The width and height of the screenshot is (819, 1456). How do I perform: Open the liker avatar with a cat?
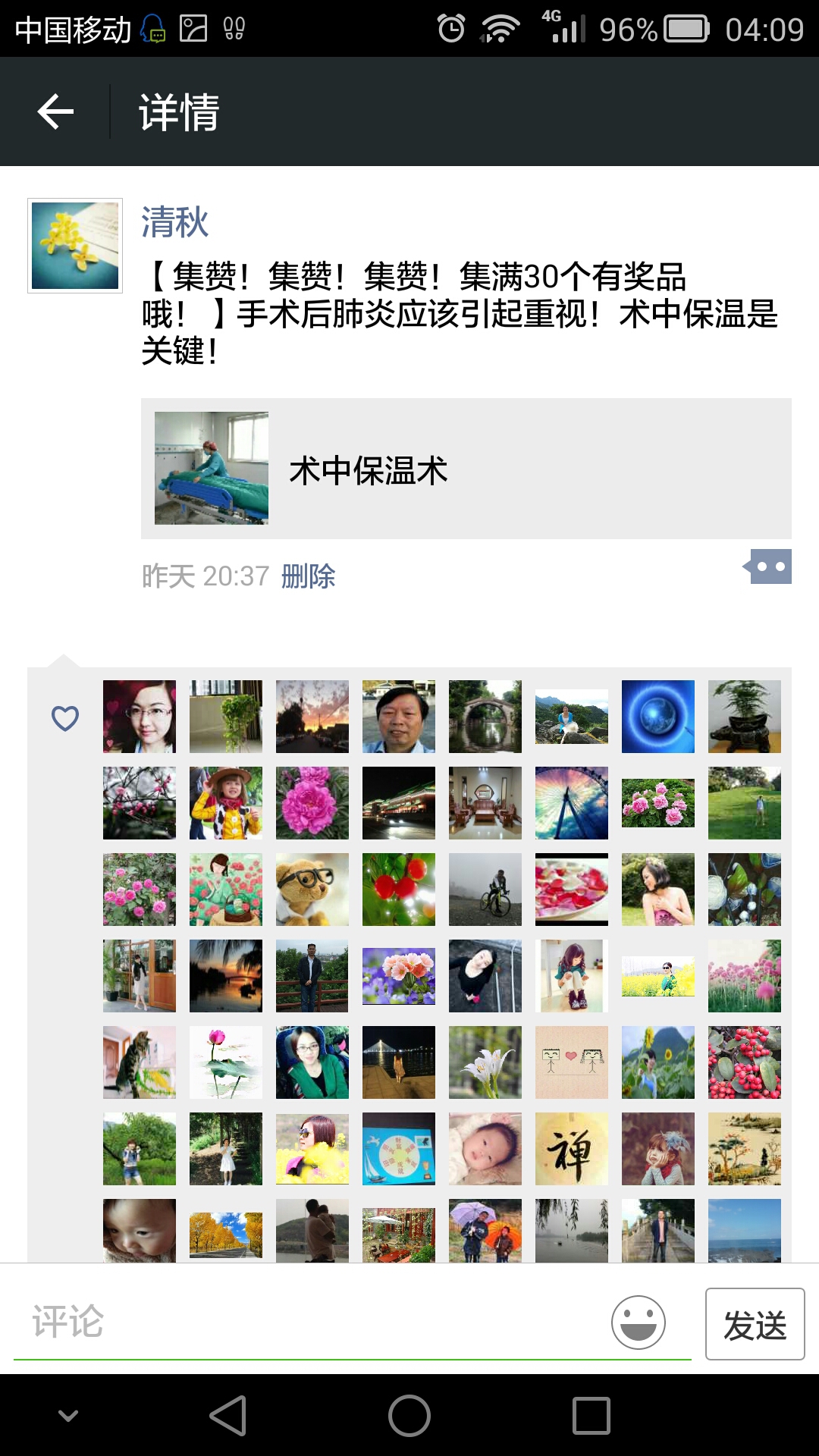pos(140,1062)
